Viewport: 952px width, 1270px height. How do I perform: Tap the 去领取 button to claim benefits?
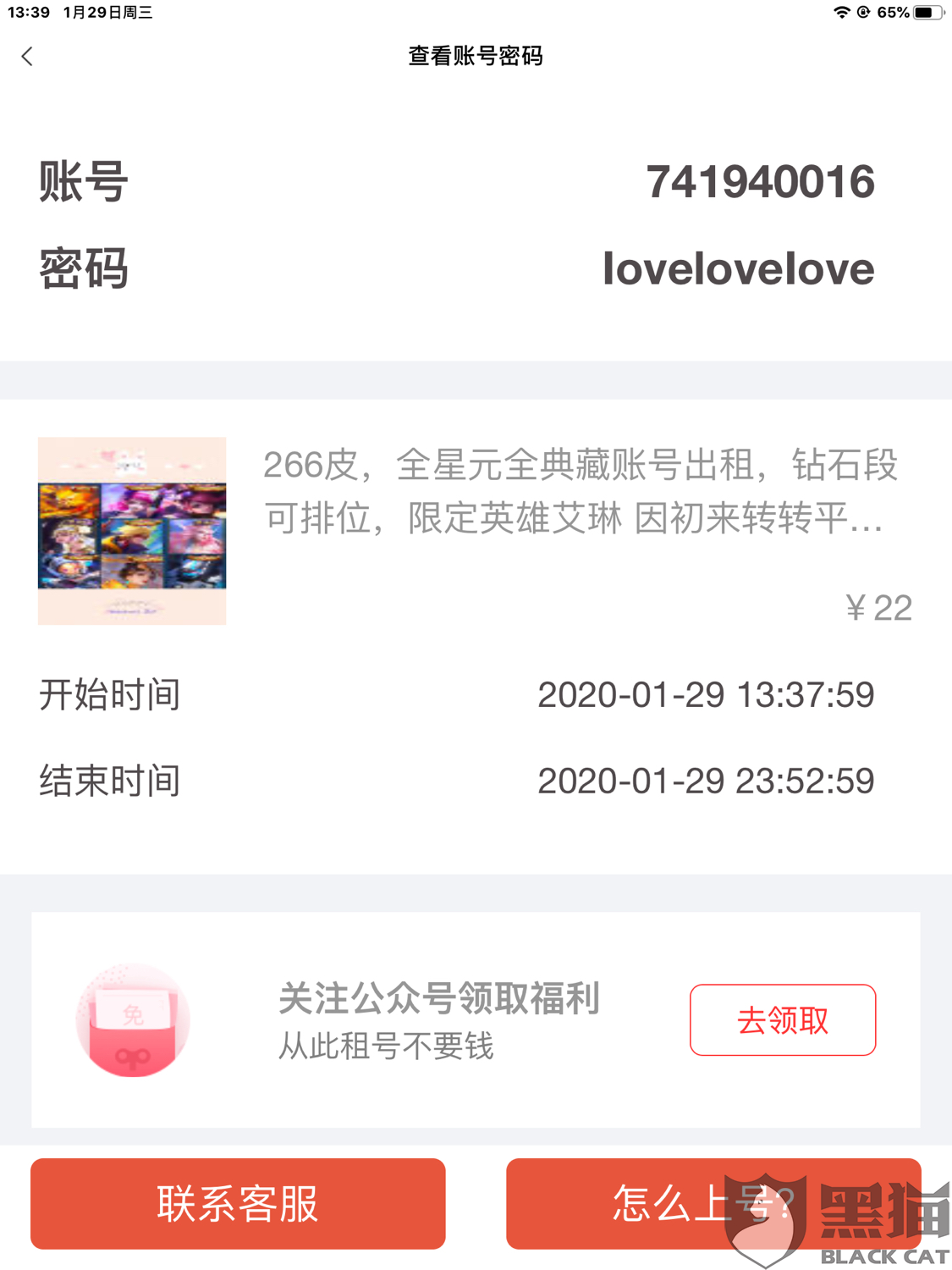782,1020
